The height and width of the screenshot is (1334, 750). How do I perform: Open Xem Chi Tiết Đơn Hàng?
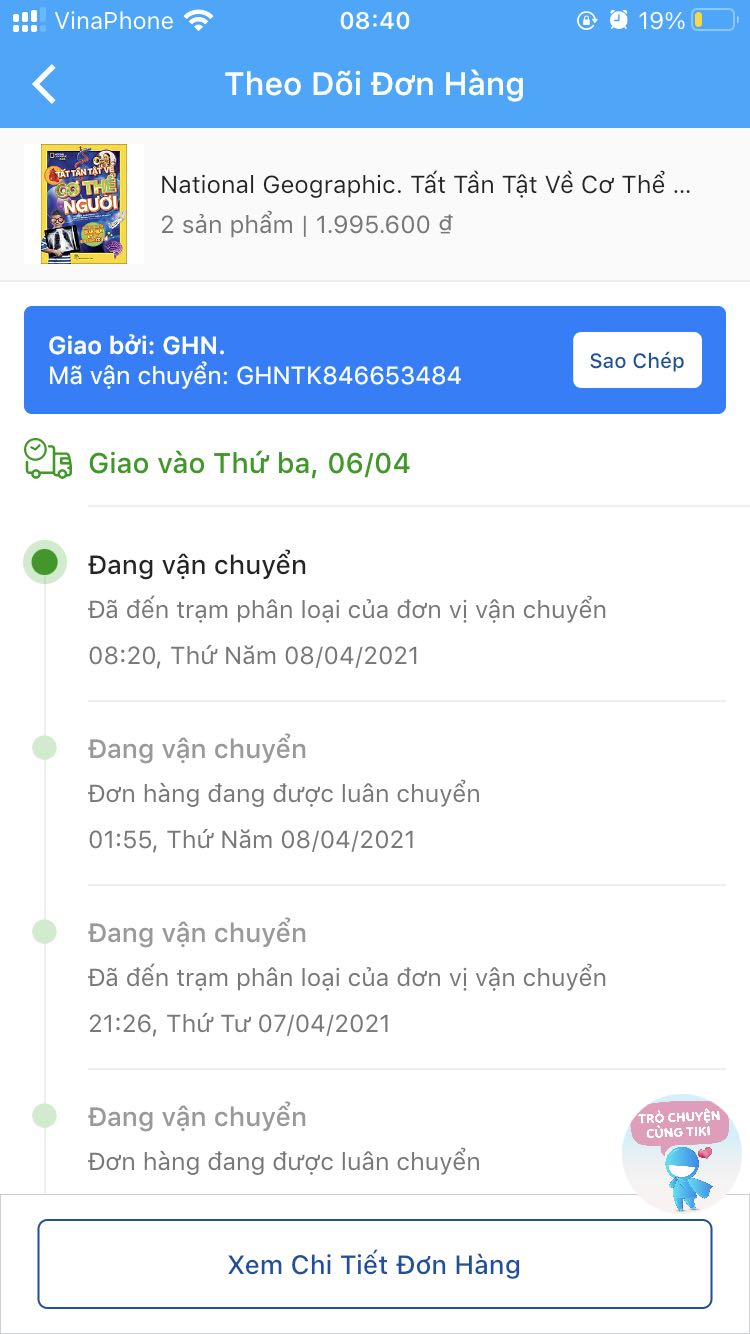tap(375, 1263)
